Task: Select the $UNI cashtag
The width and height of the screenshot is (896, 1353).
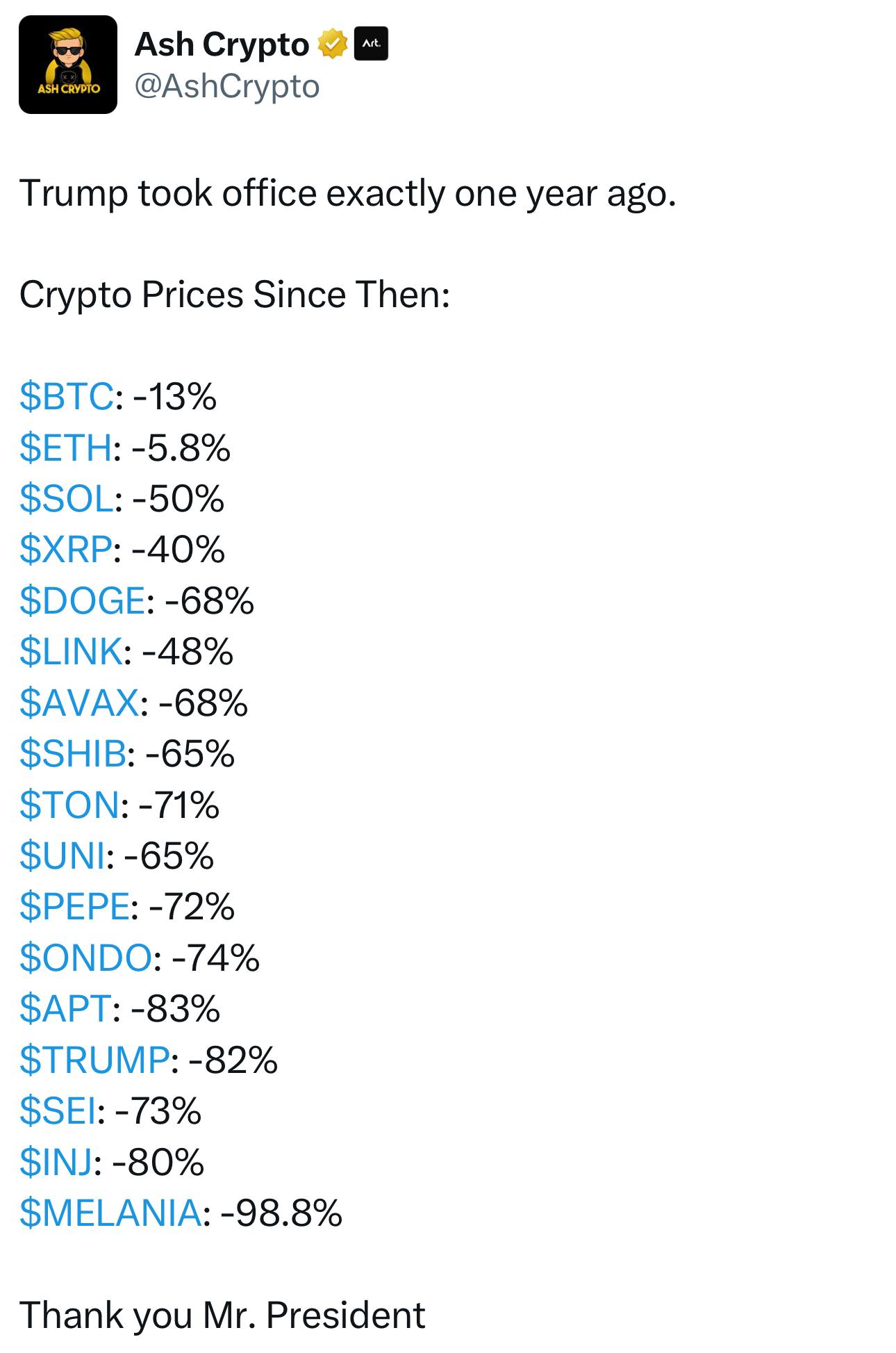Action: point(63,855)
